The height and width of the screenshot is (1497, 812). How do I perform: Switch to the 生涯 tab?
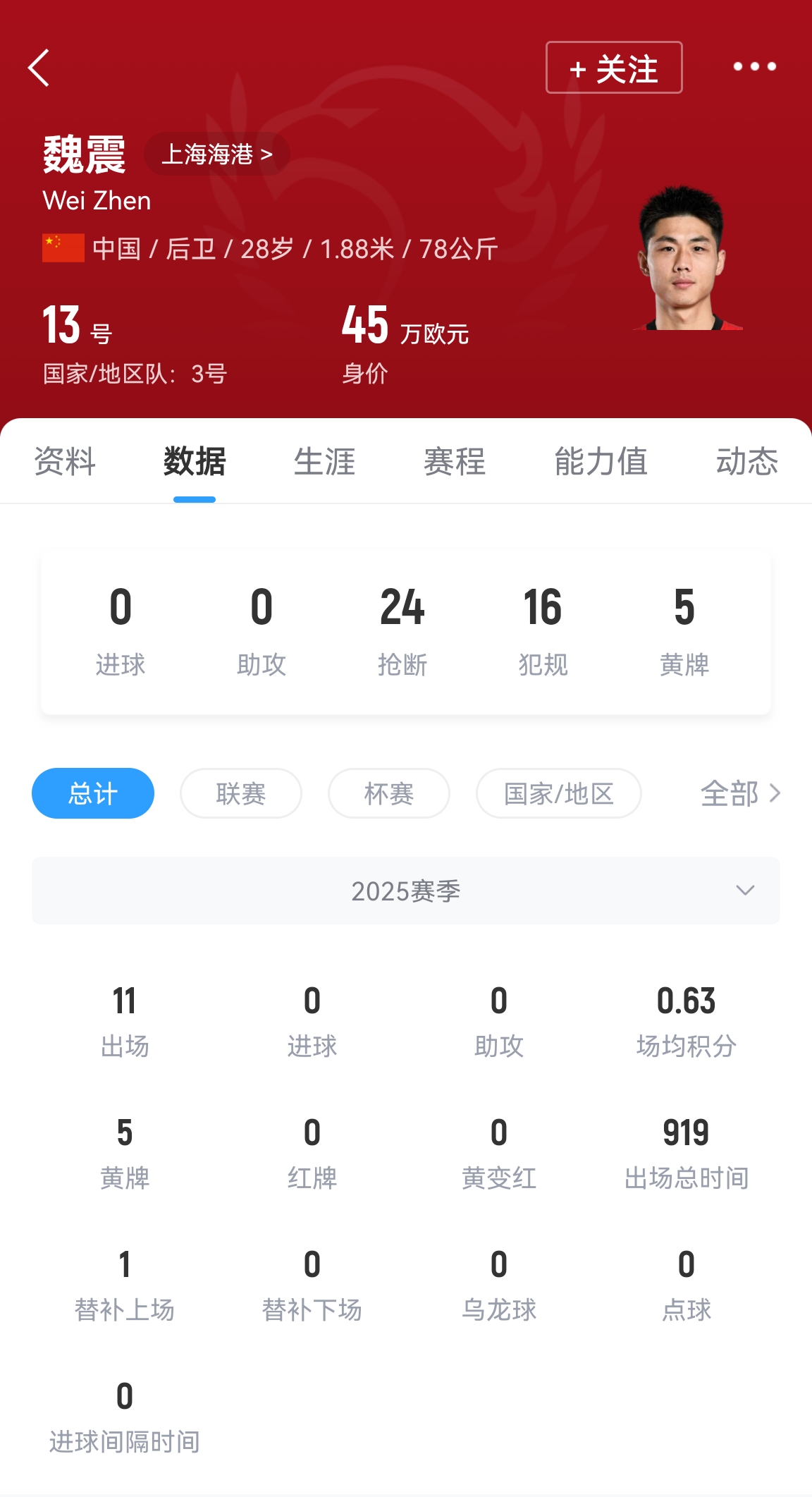click(x=324, y=462)
